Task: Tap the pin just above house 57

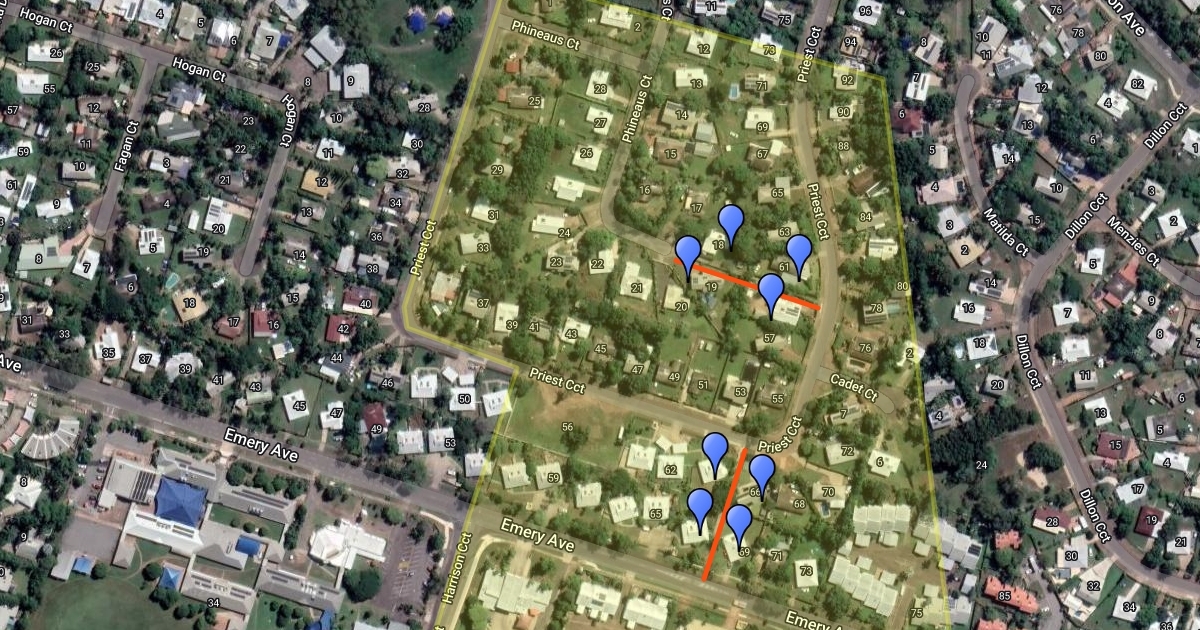Action: [x=770, y=291]
